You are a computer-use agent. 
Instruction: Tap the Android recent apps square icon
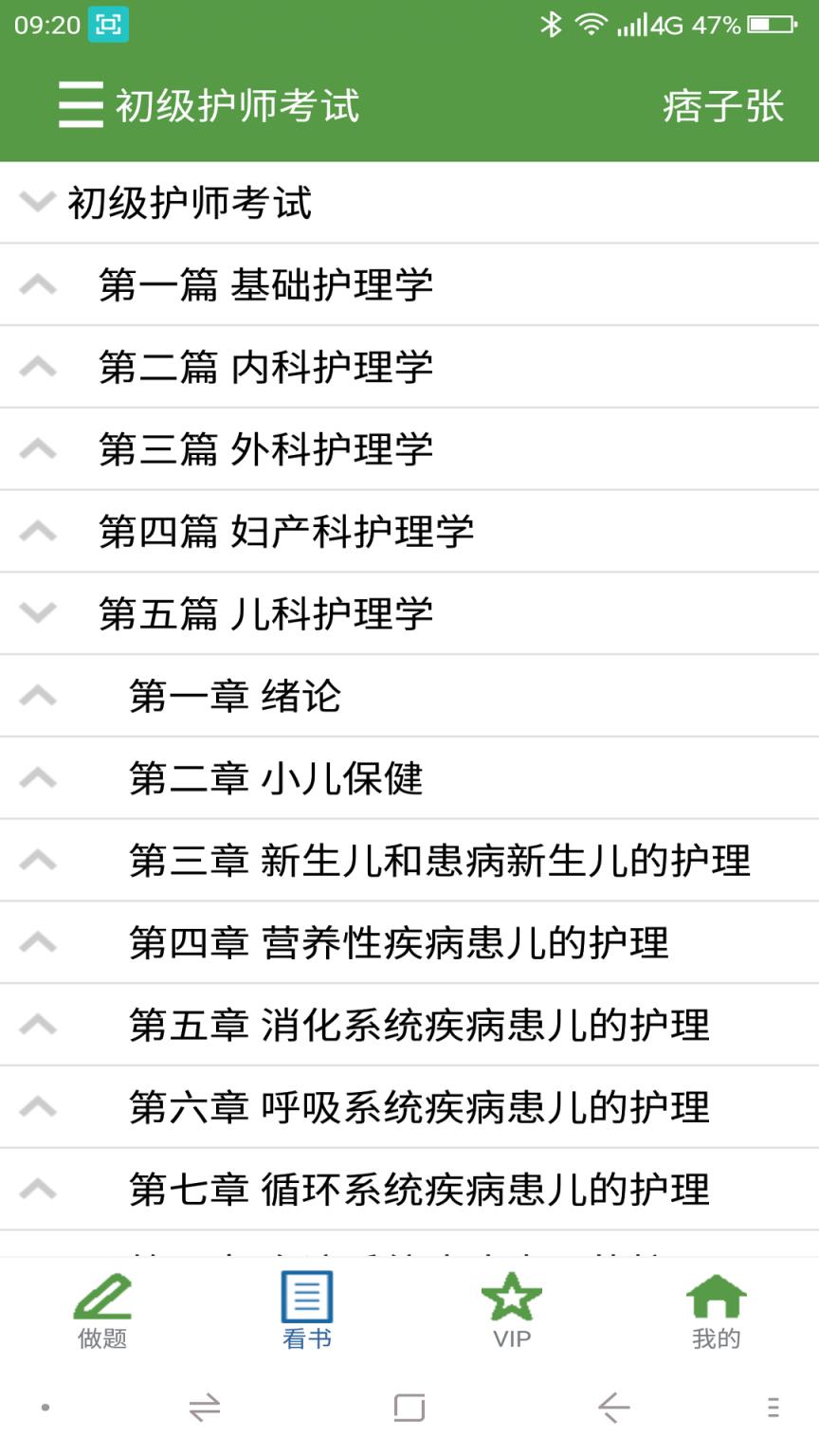point(408,1409)
